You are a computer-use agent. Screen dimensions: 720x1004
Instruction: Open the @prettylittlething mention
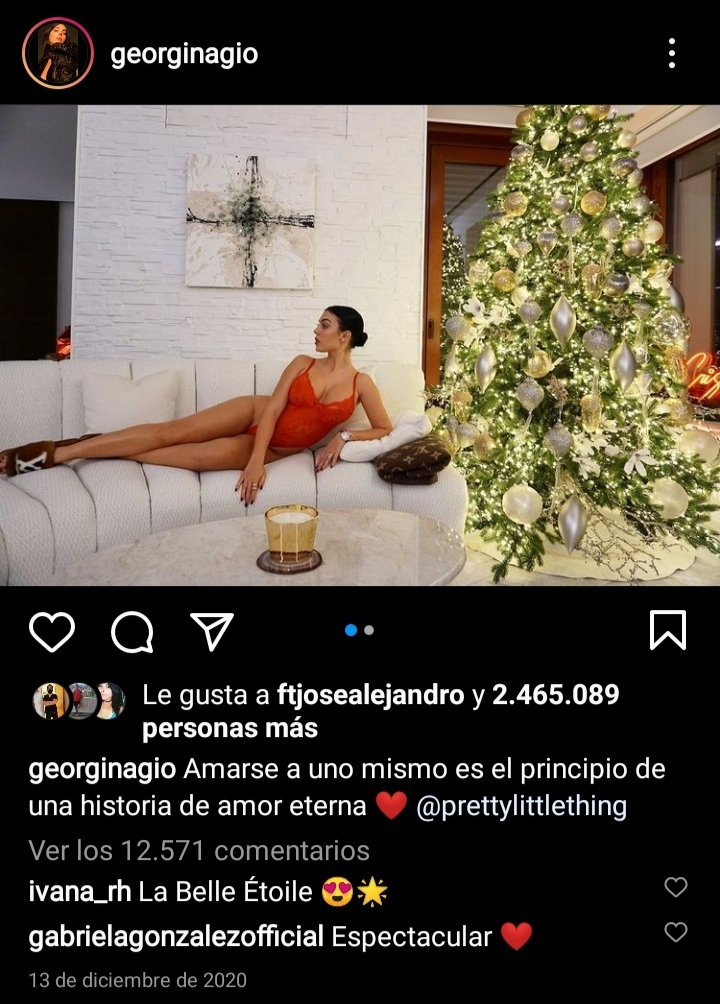[520, 807]
